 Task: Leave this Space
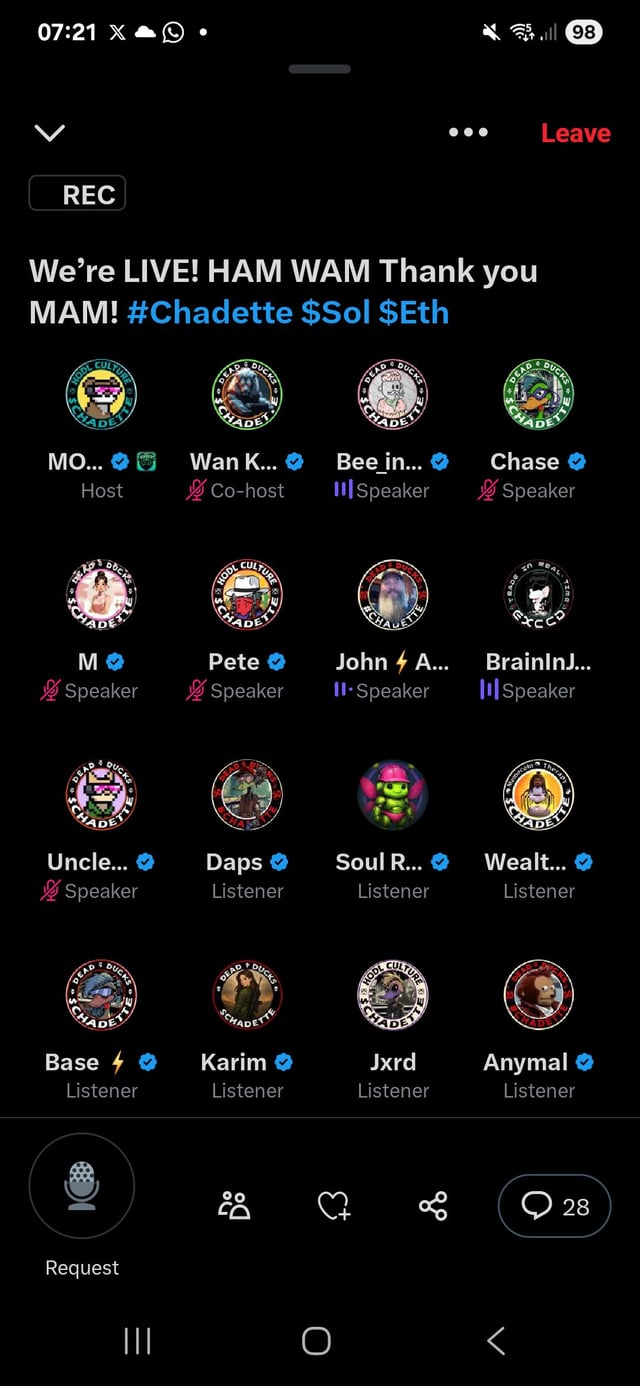(575, 133)
